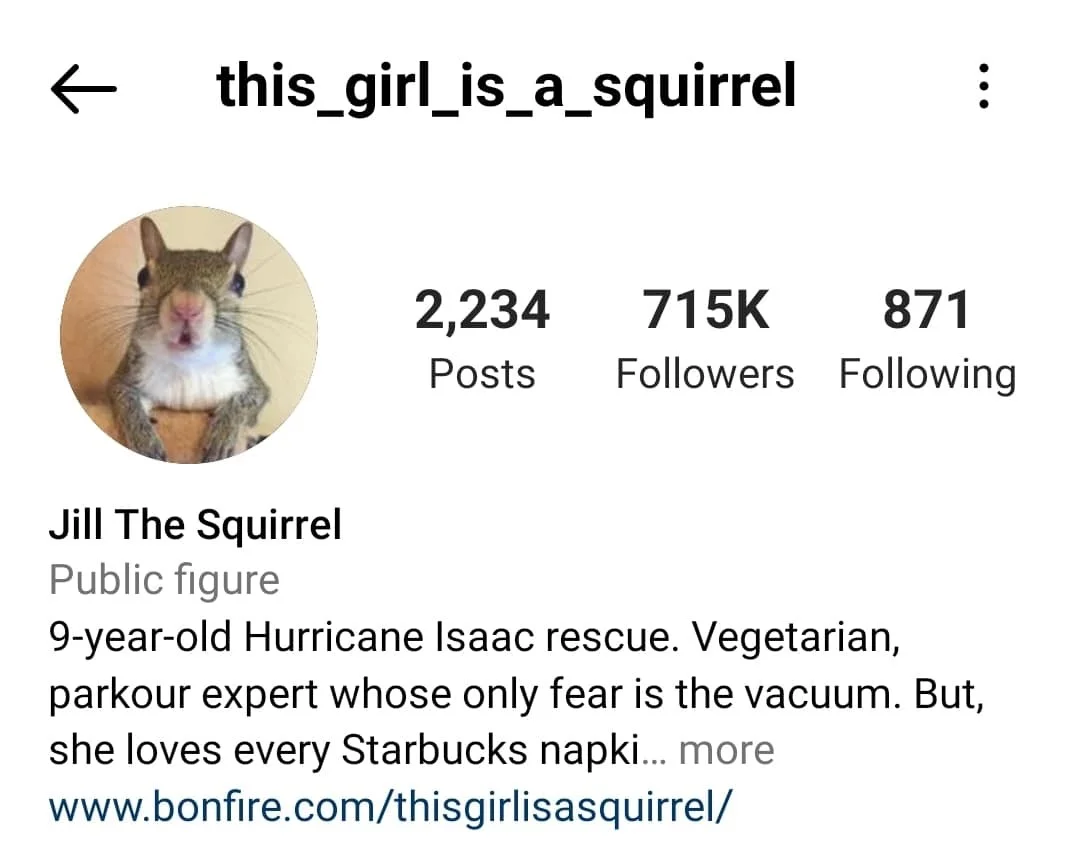This screenshot has height=859, width=1080.
Task: Open the 2,234 Posts list
Action: 482,339
